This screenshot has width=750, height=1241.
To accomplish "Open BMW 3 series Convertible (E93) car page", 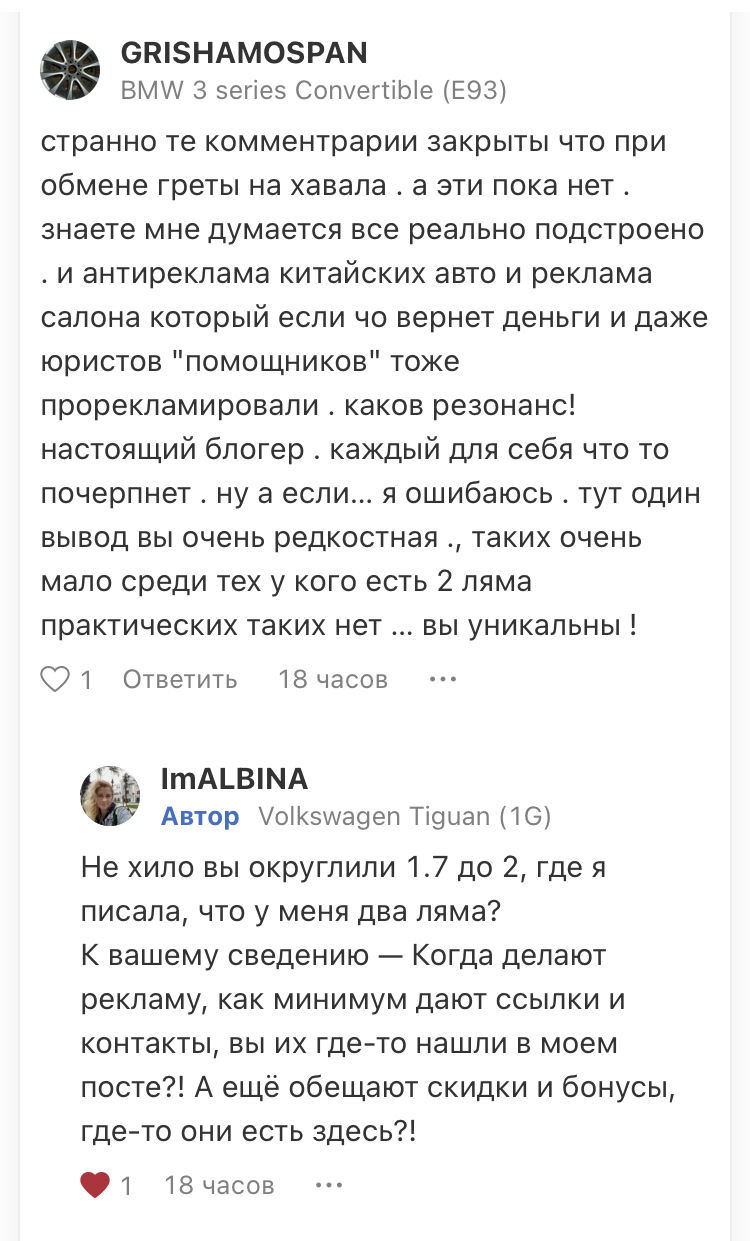I will coord(313,90).
